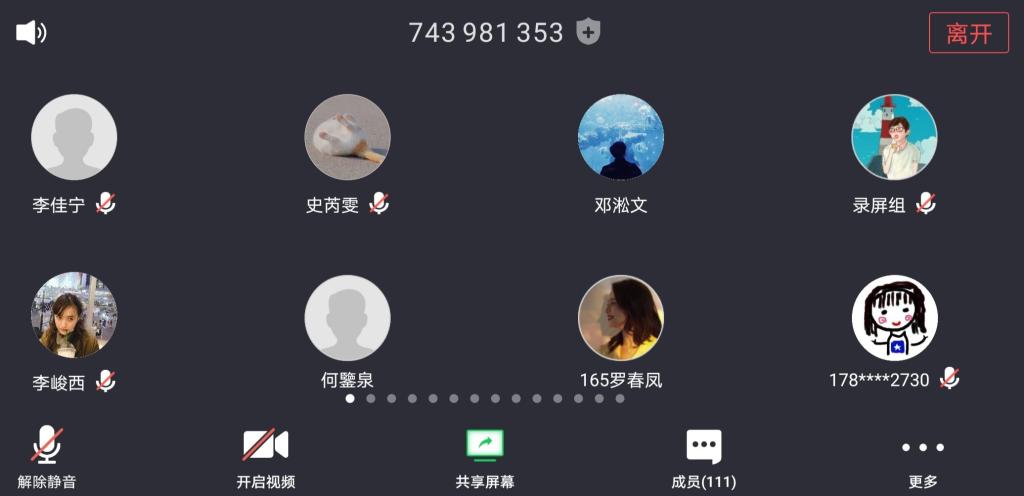Select participant 史芮雯

[x=347, y=138]
